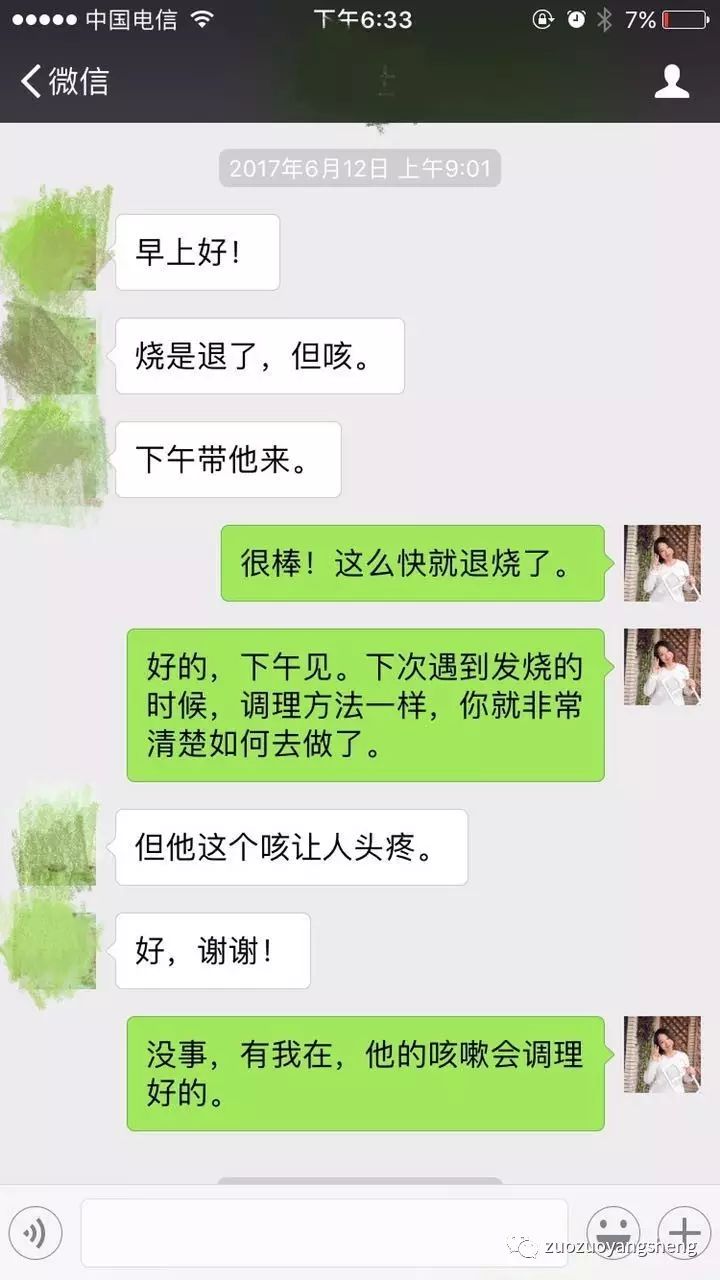The height and width of the screenshot is (1280, 720).
Task: Open more functions with the plus icon
Action: (684, 1232)
